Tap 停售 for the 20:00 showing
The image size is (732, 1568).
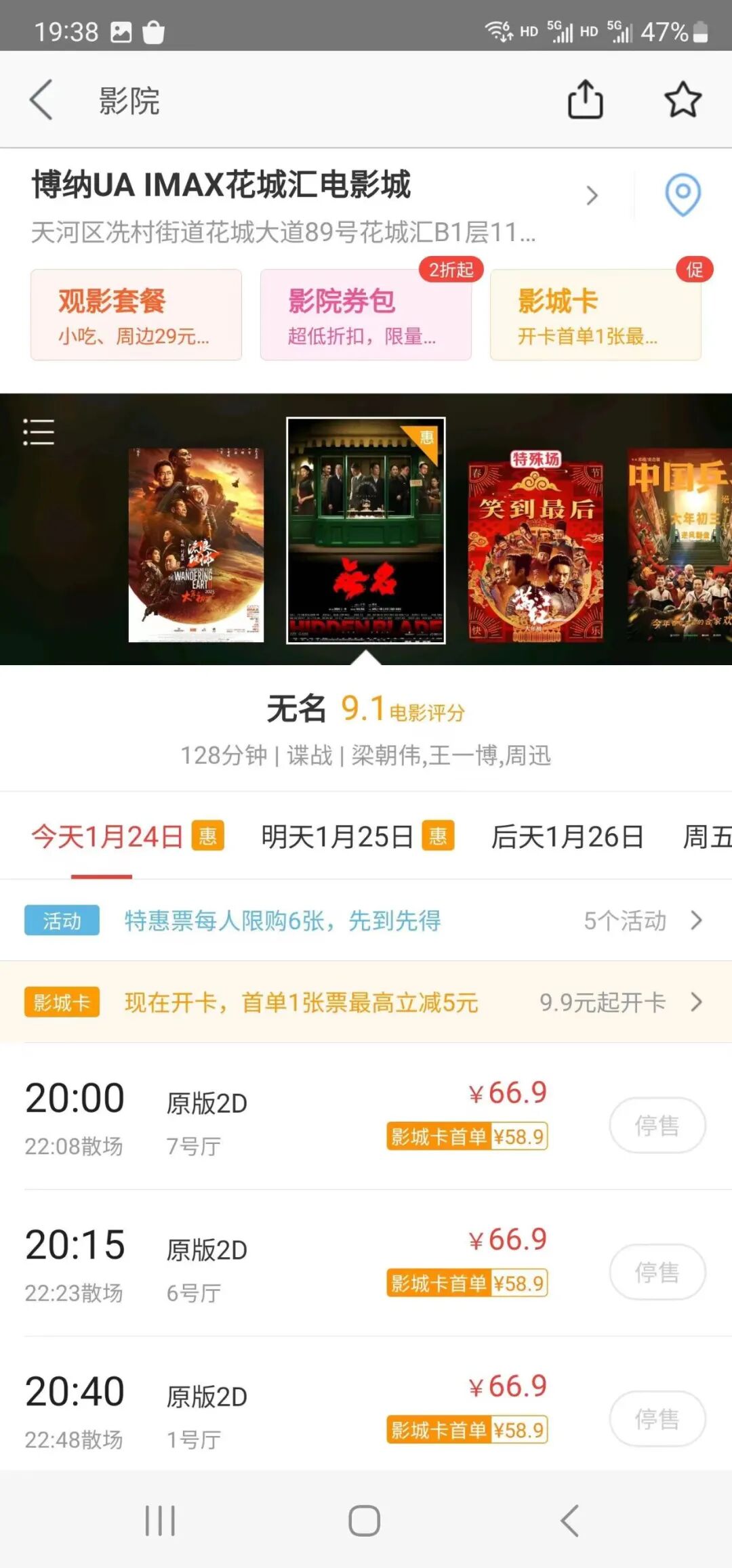(657, 1125)
